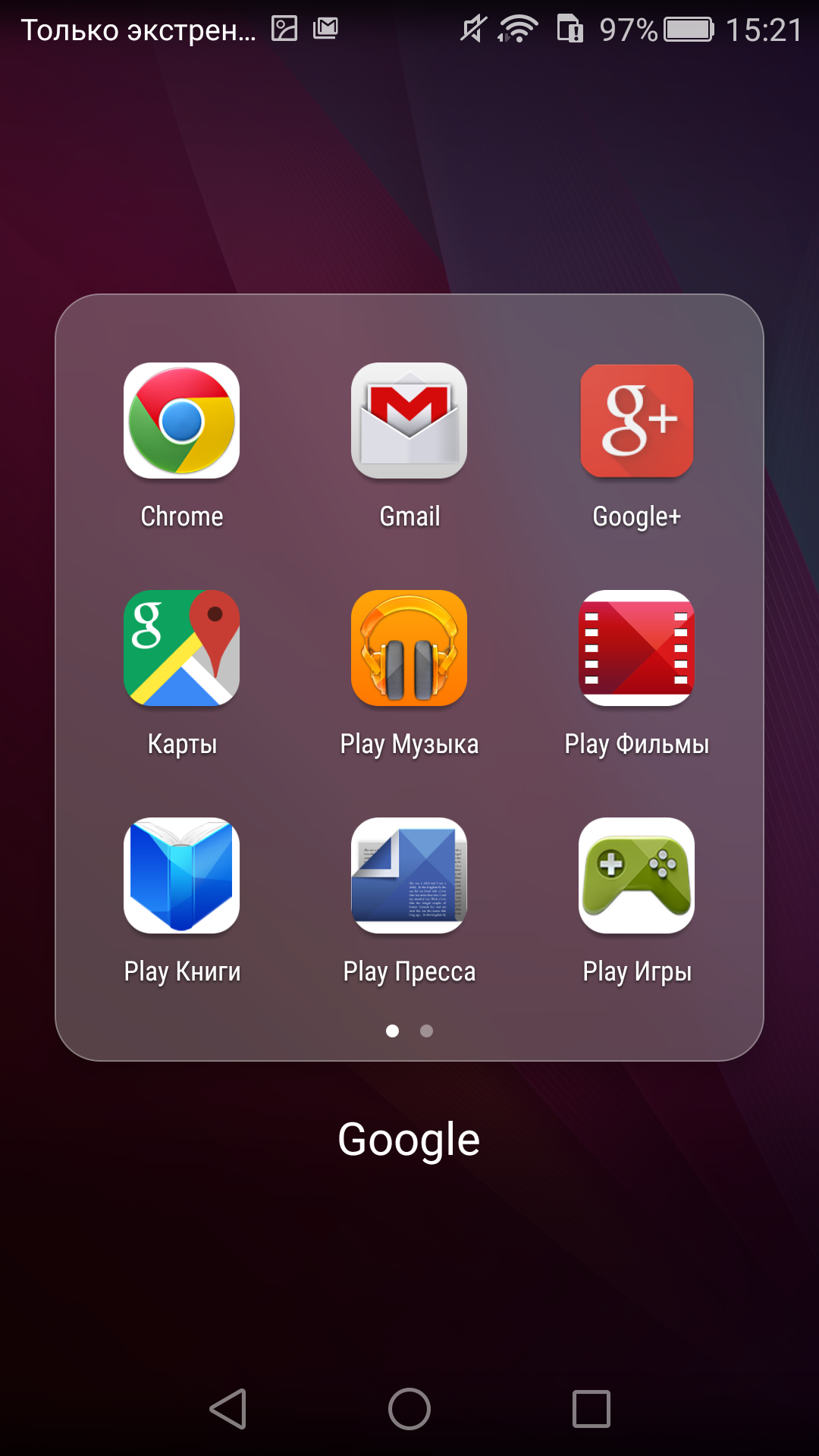This screenshot has height=1456, width=819.
Task: Launch Play Музыка
Action: coord(409,648)
